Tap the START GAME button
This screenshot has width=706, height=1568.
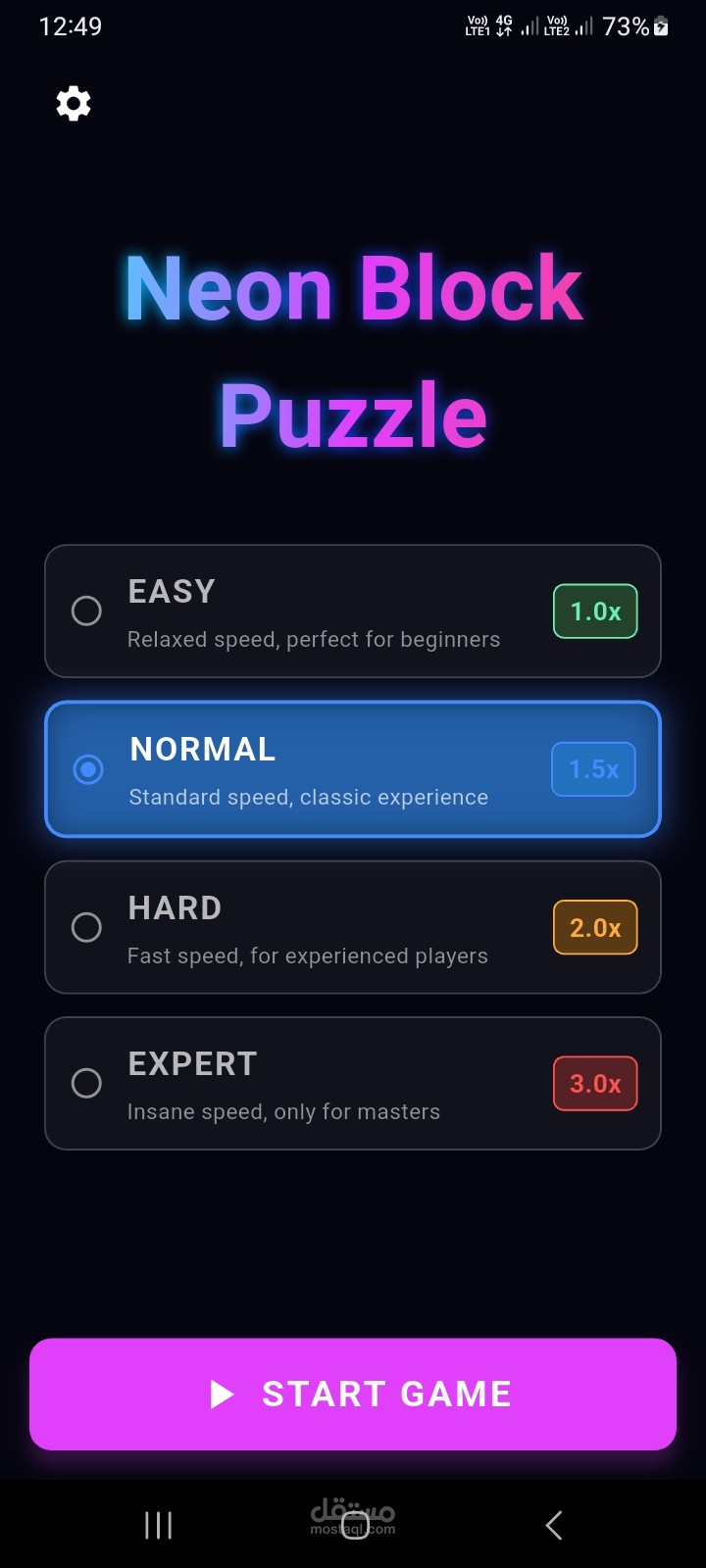[353, 1394]
